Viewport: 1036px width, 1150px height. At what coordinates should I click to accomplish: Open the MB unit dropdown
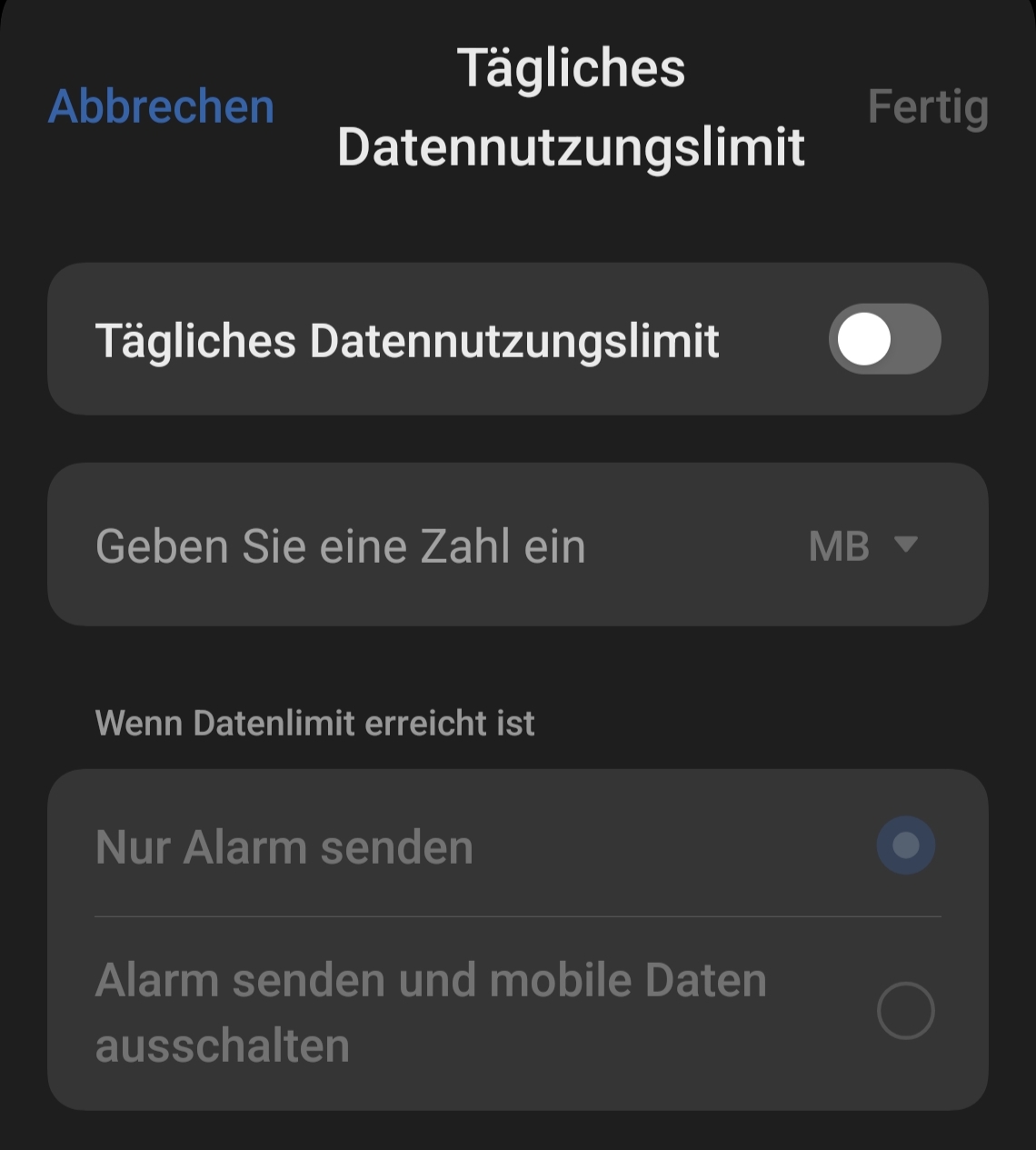[863, 545]
